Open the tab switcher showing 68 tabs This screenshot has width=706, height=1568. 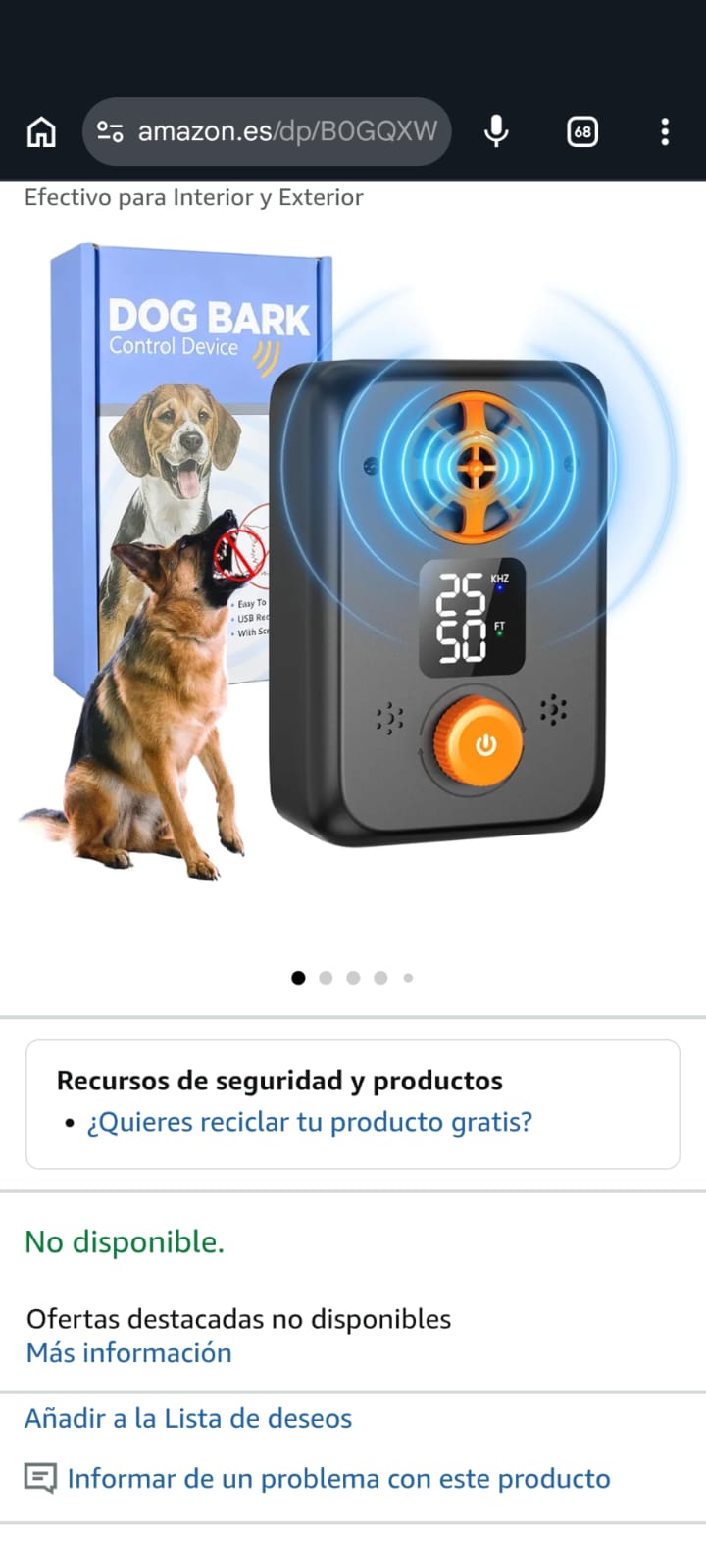tap(582, 131)
